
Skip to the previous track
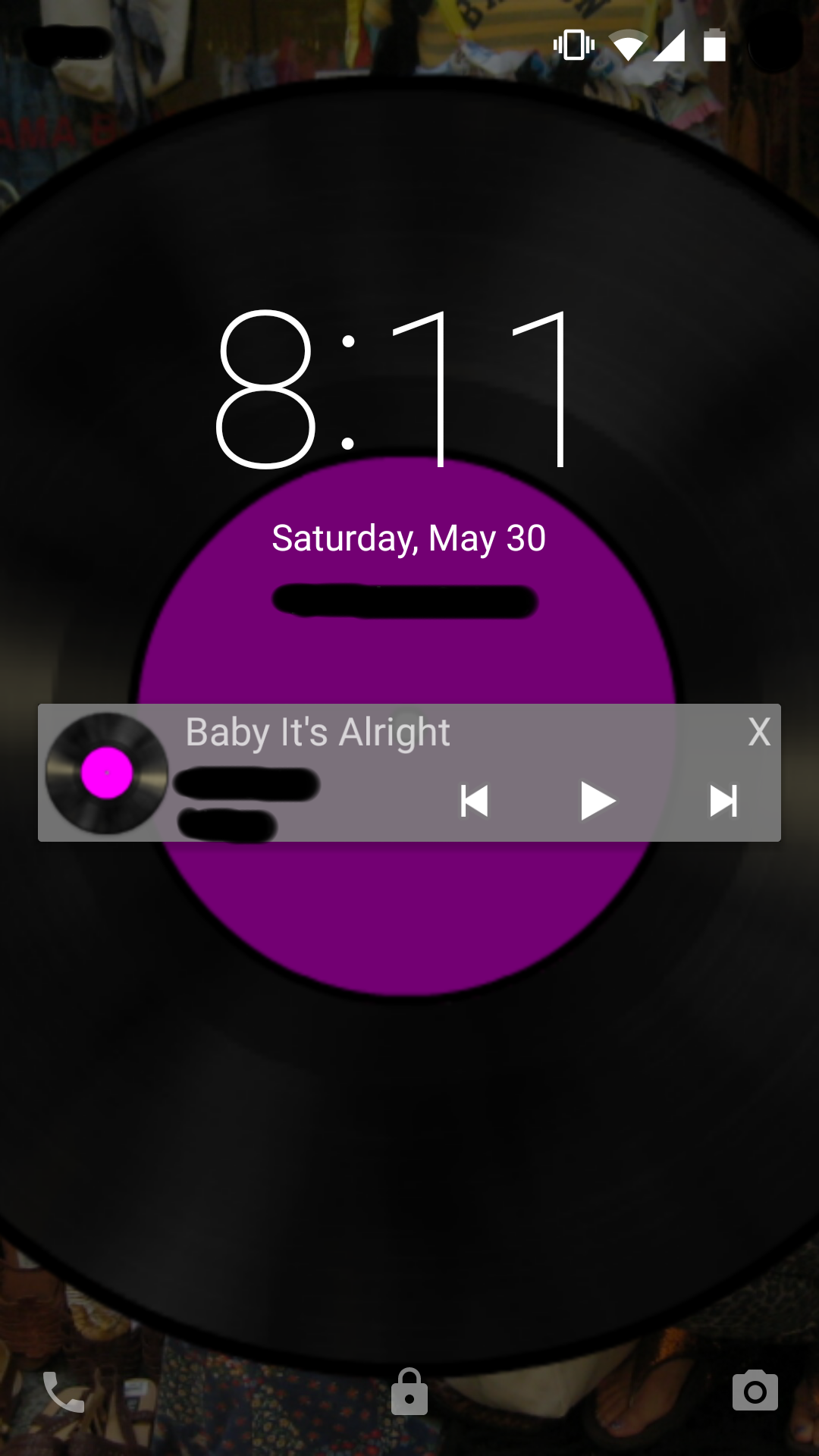pyautogui.click(x=475, y=801)
